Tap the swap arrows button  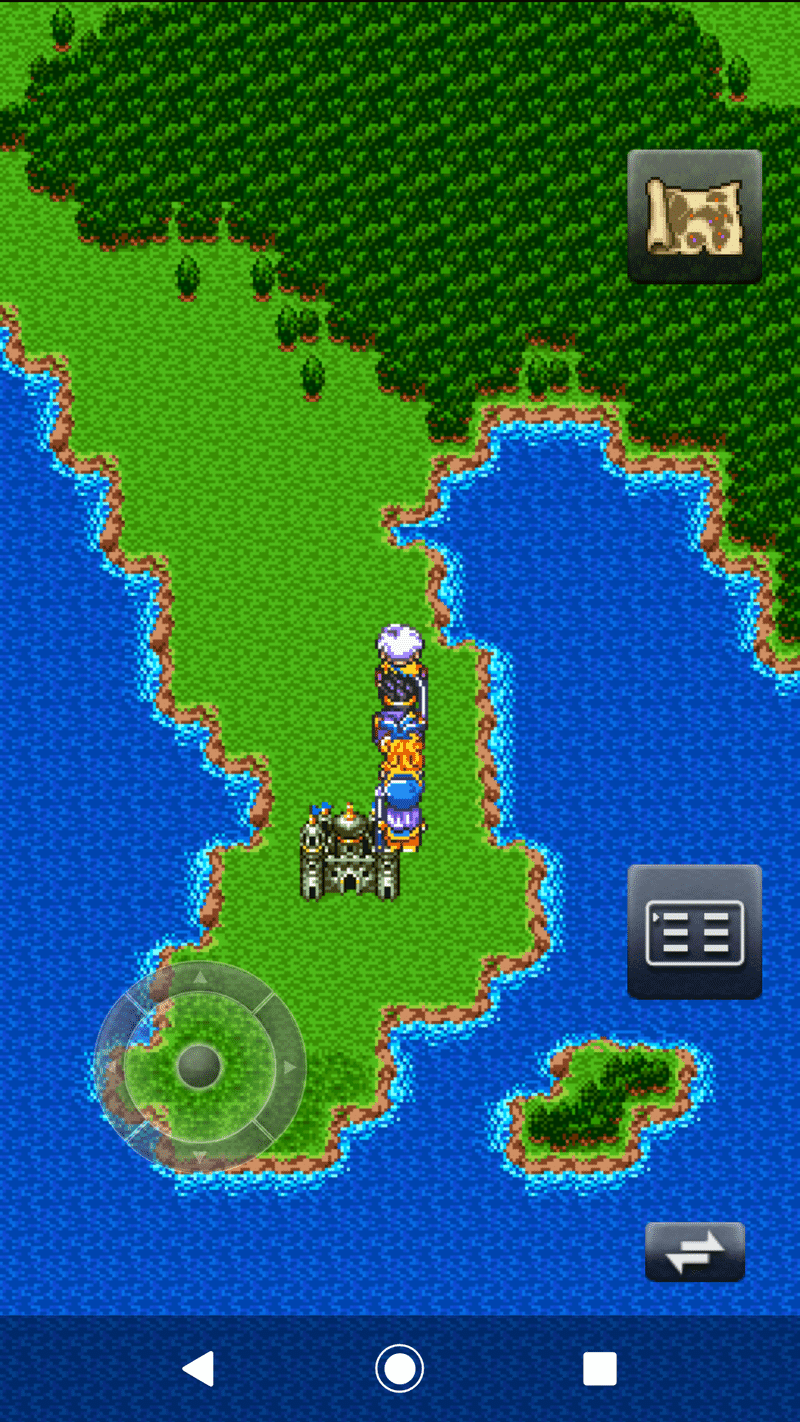tap(694, 1251)
